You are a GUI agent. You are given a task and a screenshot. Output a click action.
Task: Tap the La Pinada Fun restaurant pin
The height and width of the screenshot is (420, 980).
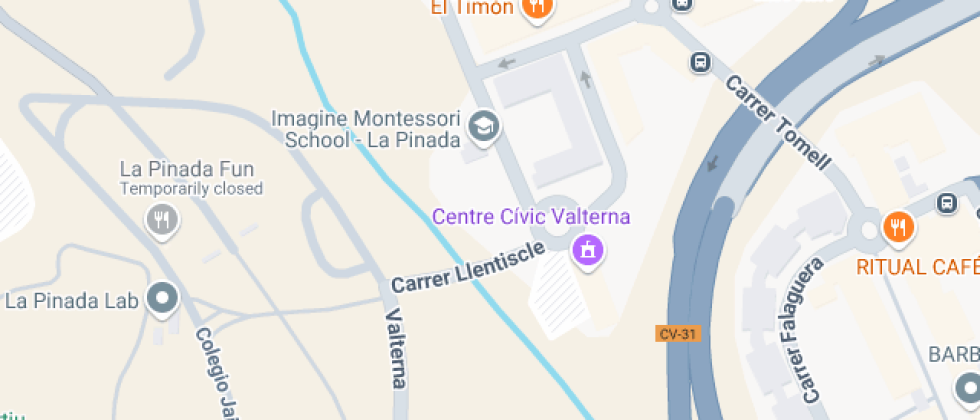coord(162,221)
